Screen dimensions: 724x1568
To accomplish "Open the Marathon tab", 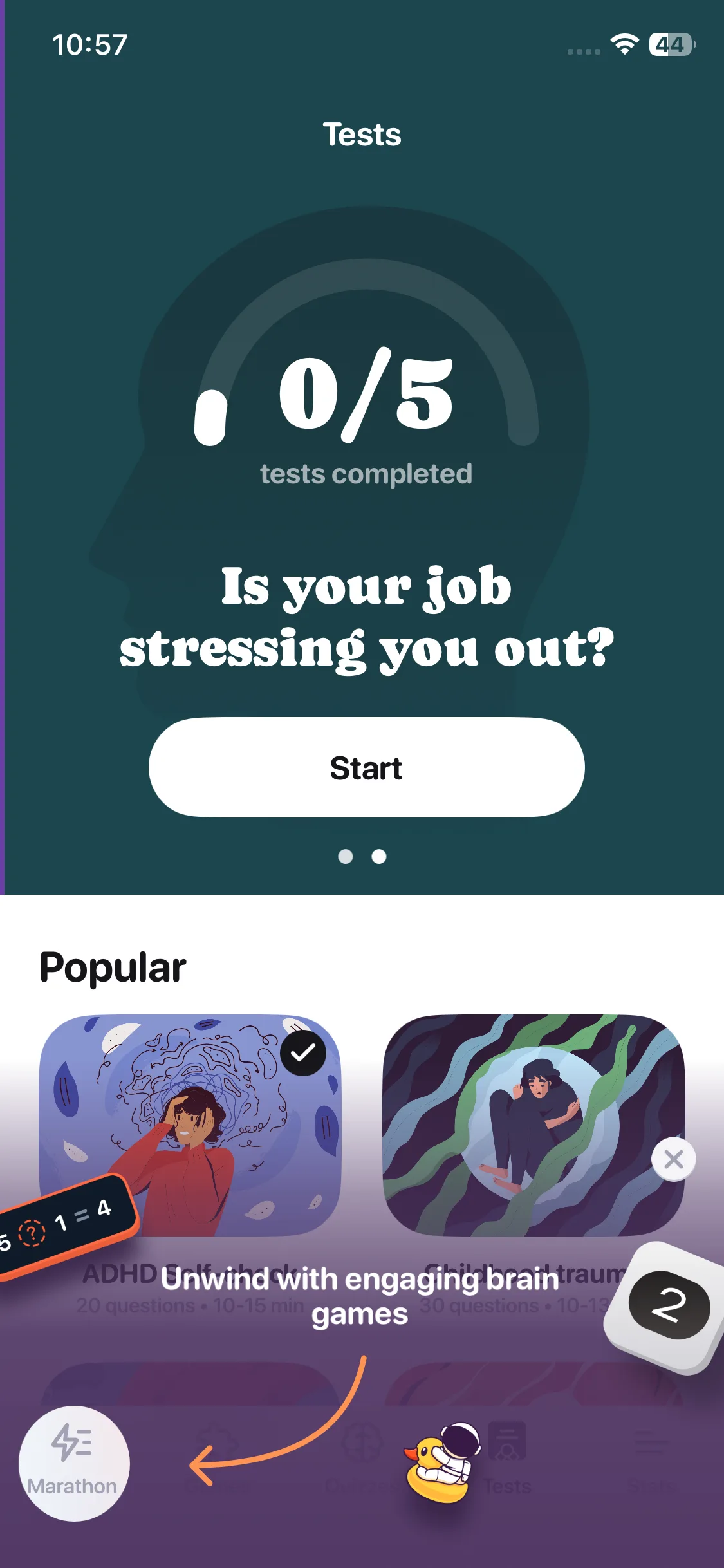I will (x=74, y=1463).
